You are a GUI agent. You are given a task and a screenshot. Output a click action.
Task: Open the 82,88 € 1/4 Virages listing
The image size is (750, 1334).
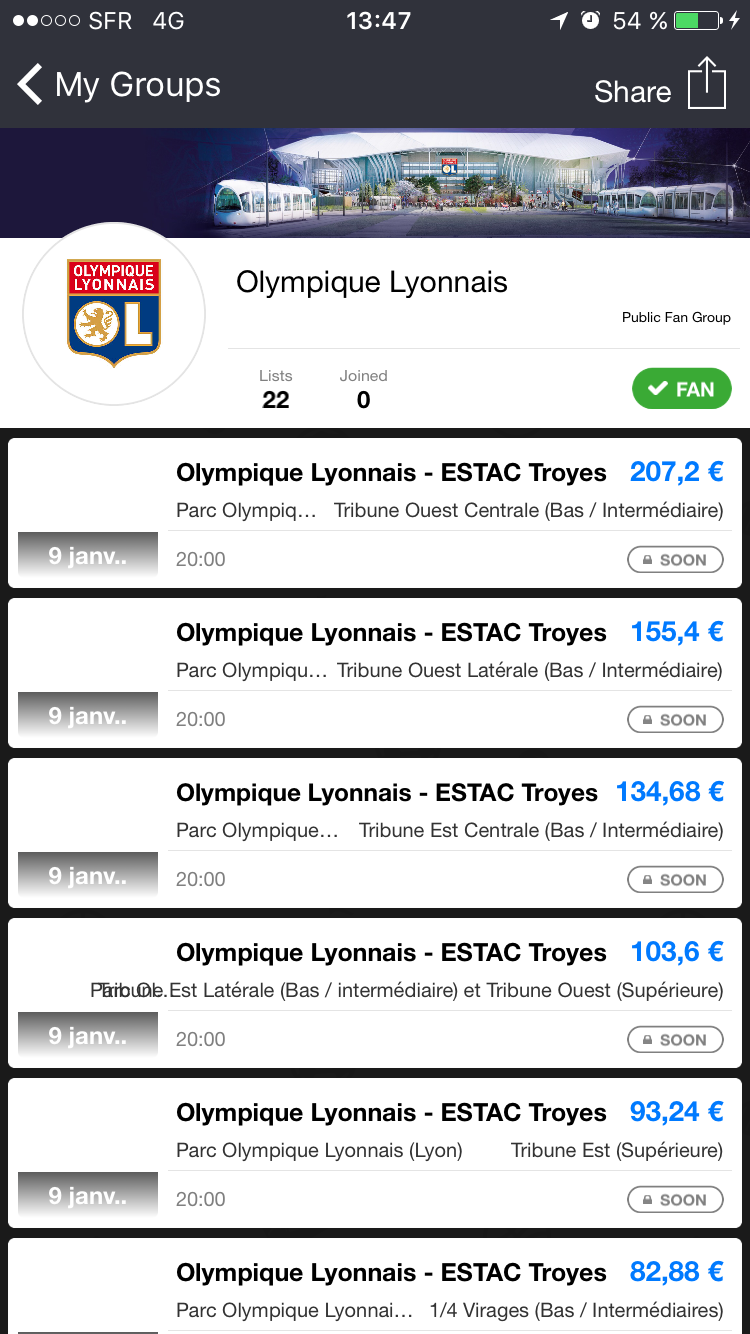(x=375, y=1286)
